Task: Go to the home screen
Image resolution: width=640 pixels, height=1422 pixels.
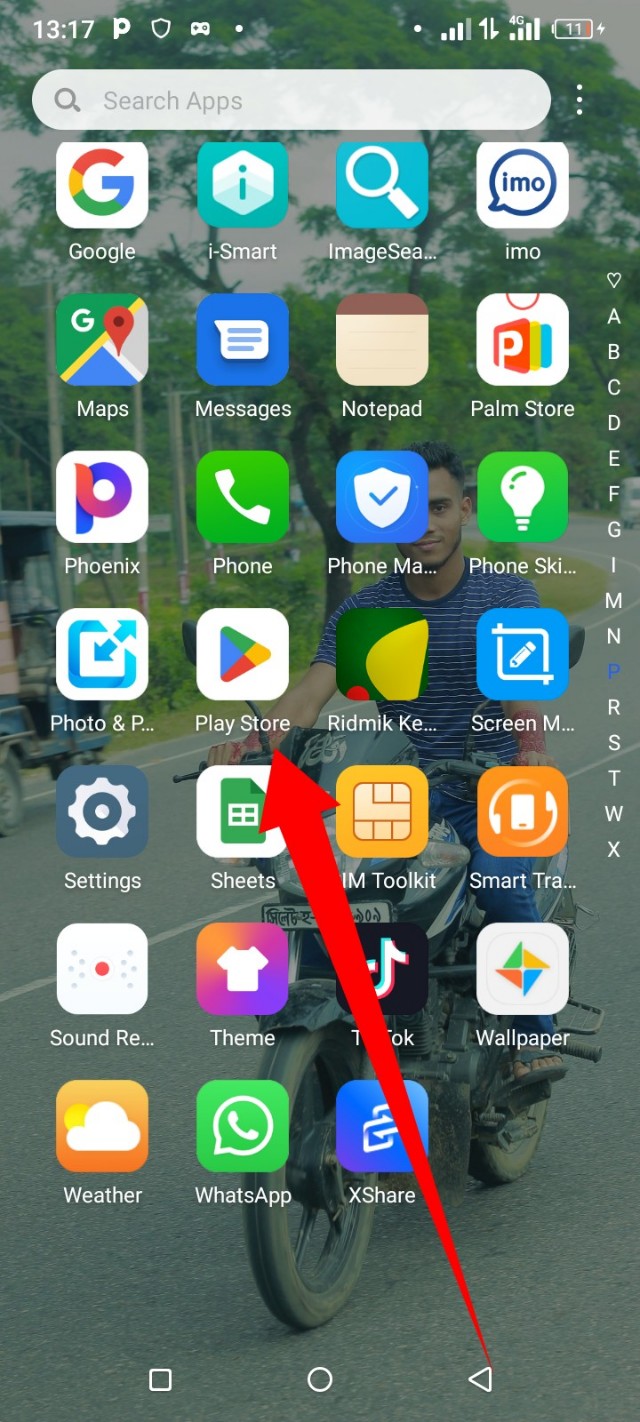Action: point(320,1380)
